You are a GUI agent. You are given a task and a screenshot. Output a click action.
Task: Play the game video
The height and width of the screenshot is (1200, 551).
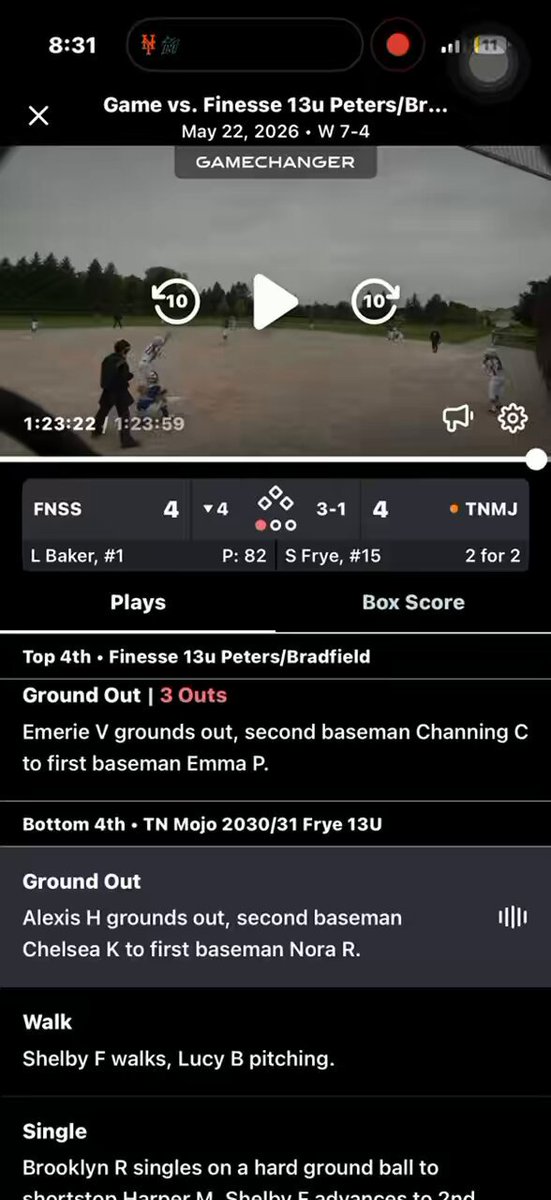pos(275,301)
